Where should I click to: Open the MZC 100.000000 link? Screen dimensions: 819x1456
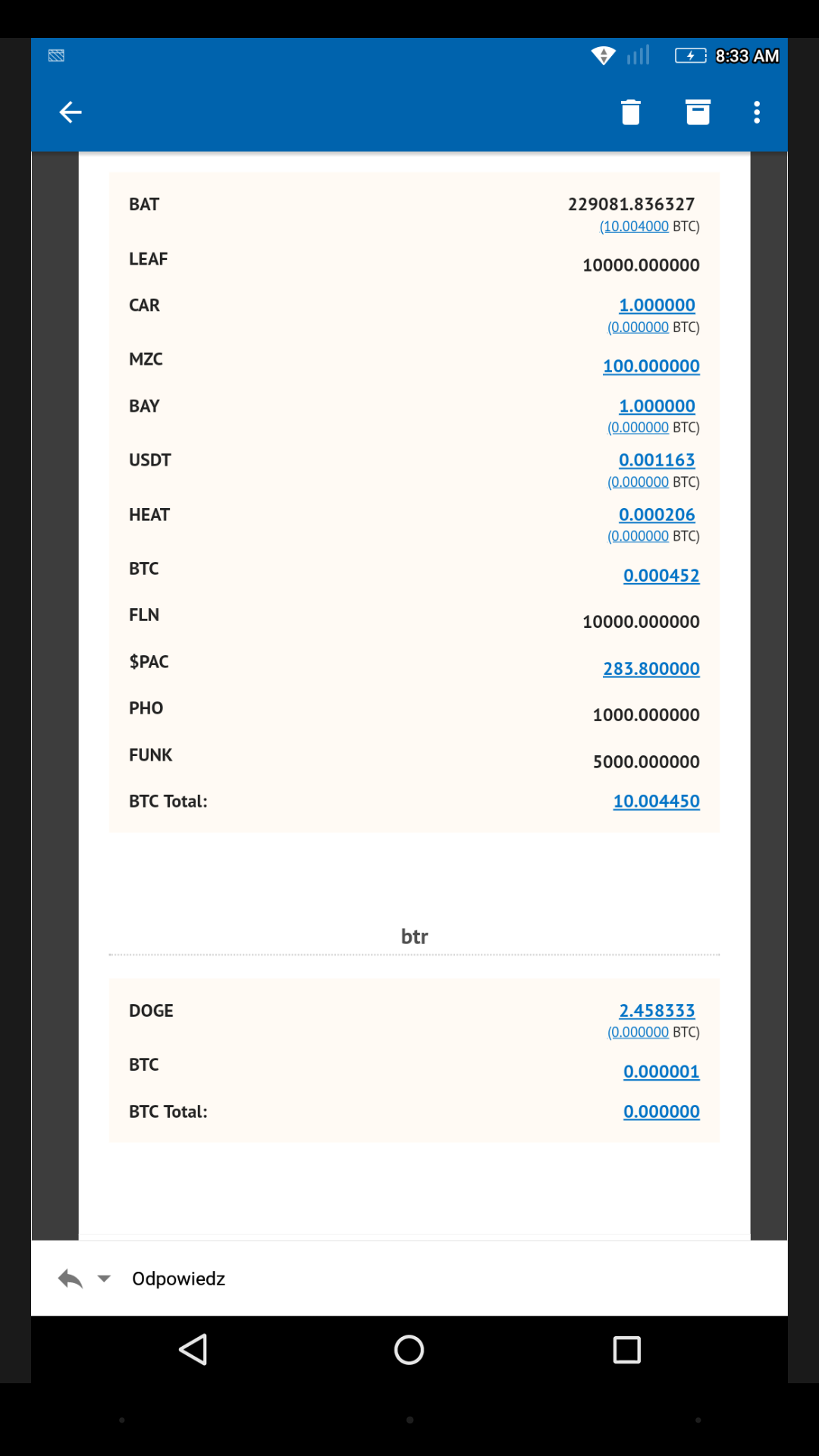tap(651, 366)
